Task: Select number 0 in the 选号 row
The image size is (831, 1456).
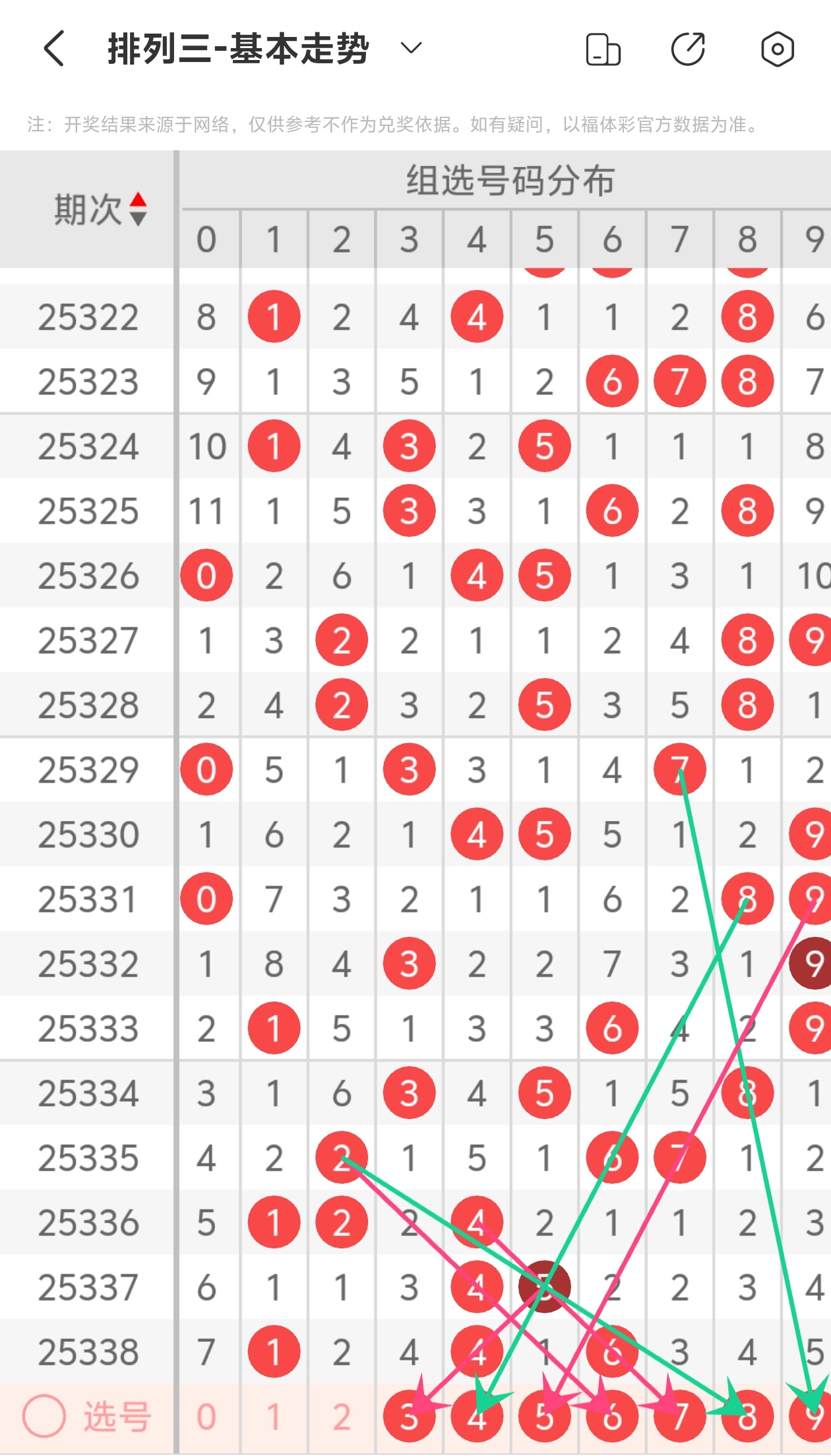Action: 206,1416
